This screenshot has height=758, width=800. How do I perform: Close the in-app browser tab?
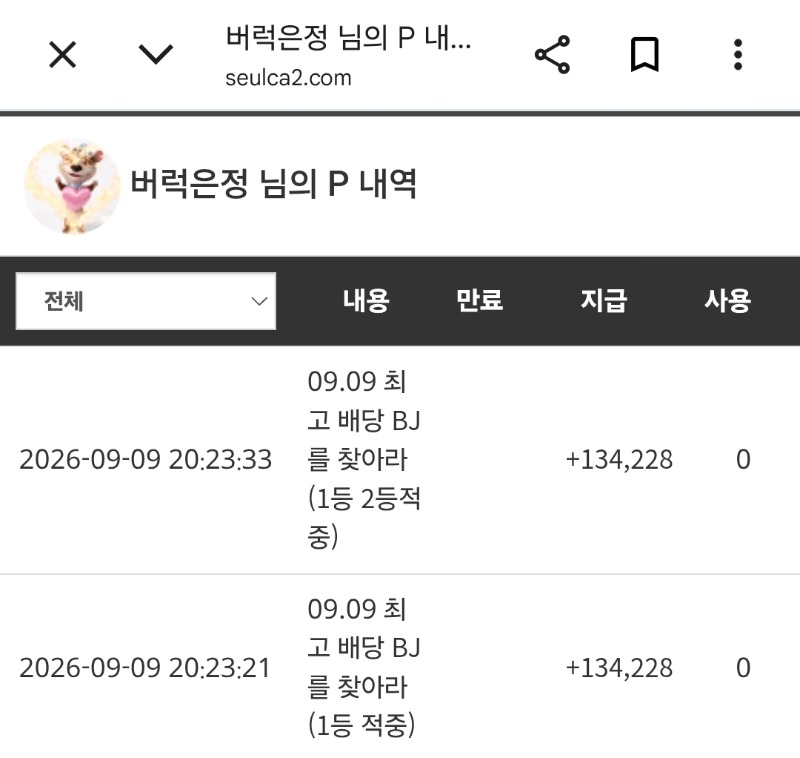point(62,55)
